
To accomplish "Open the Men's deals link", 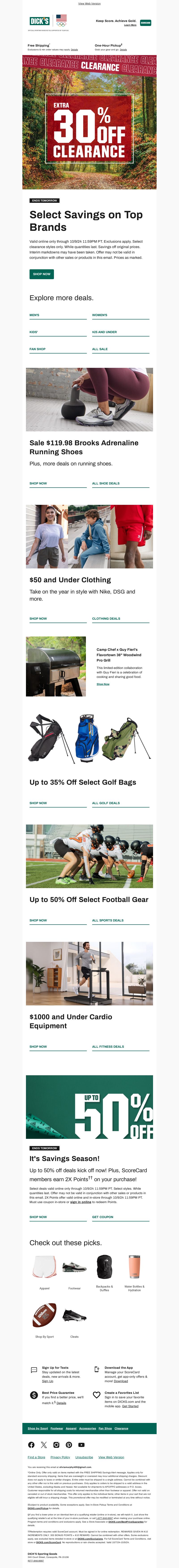I will (35, 315).
